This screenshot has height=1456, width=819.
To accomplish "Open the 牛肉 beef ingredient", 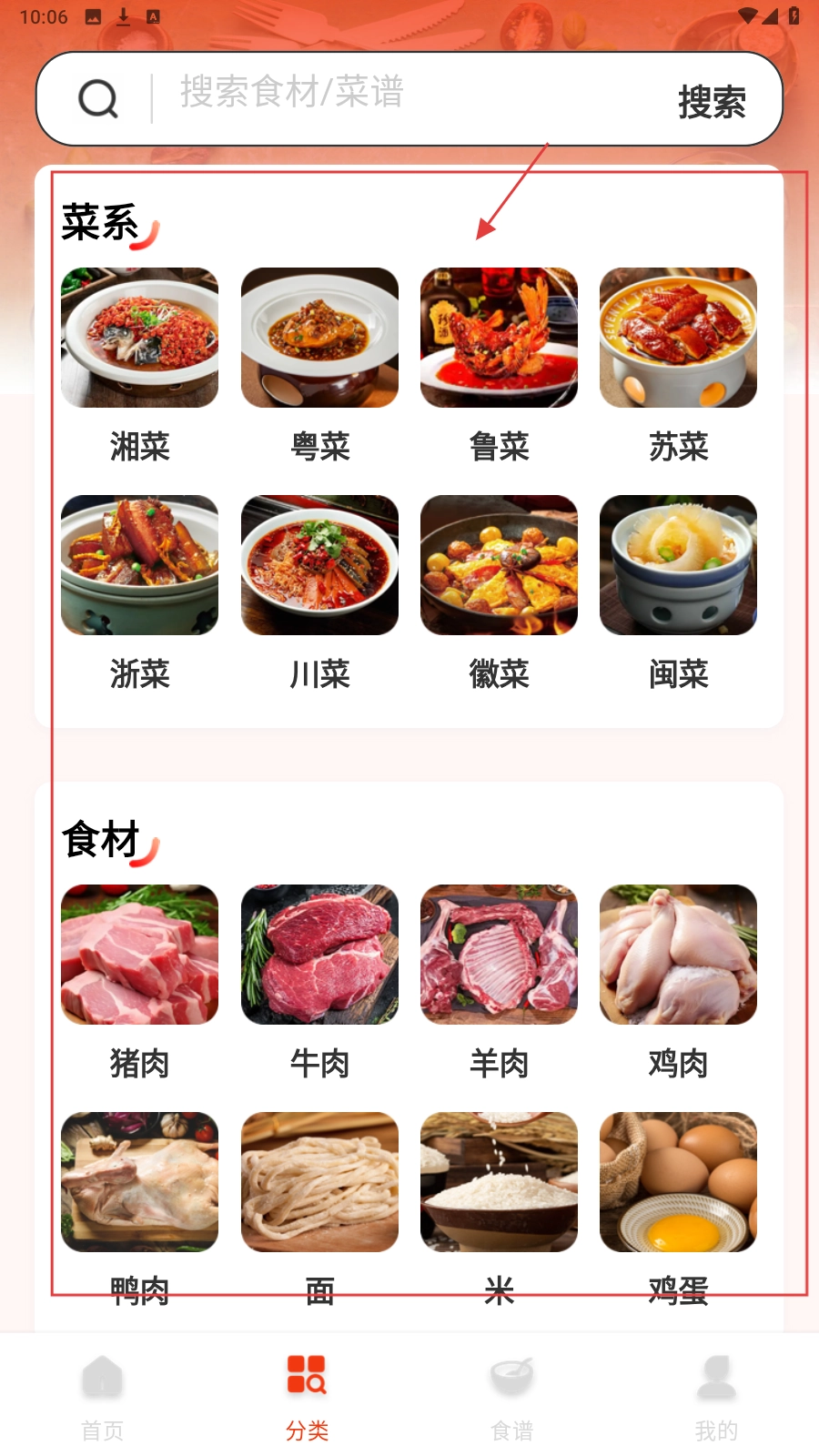I will [x=318, y=955].
